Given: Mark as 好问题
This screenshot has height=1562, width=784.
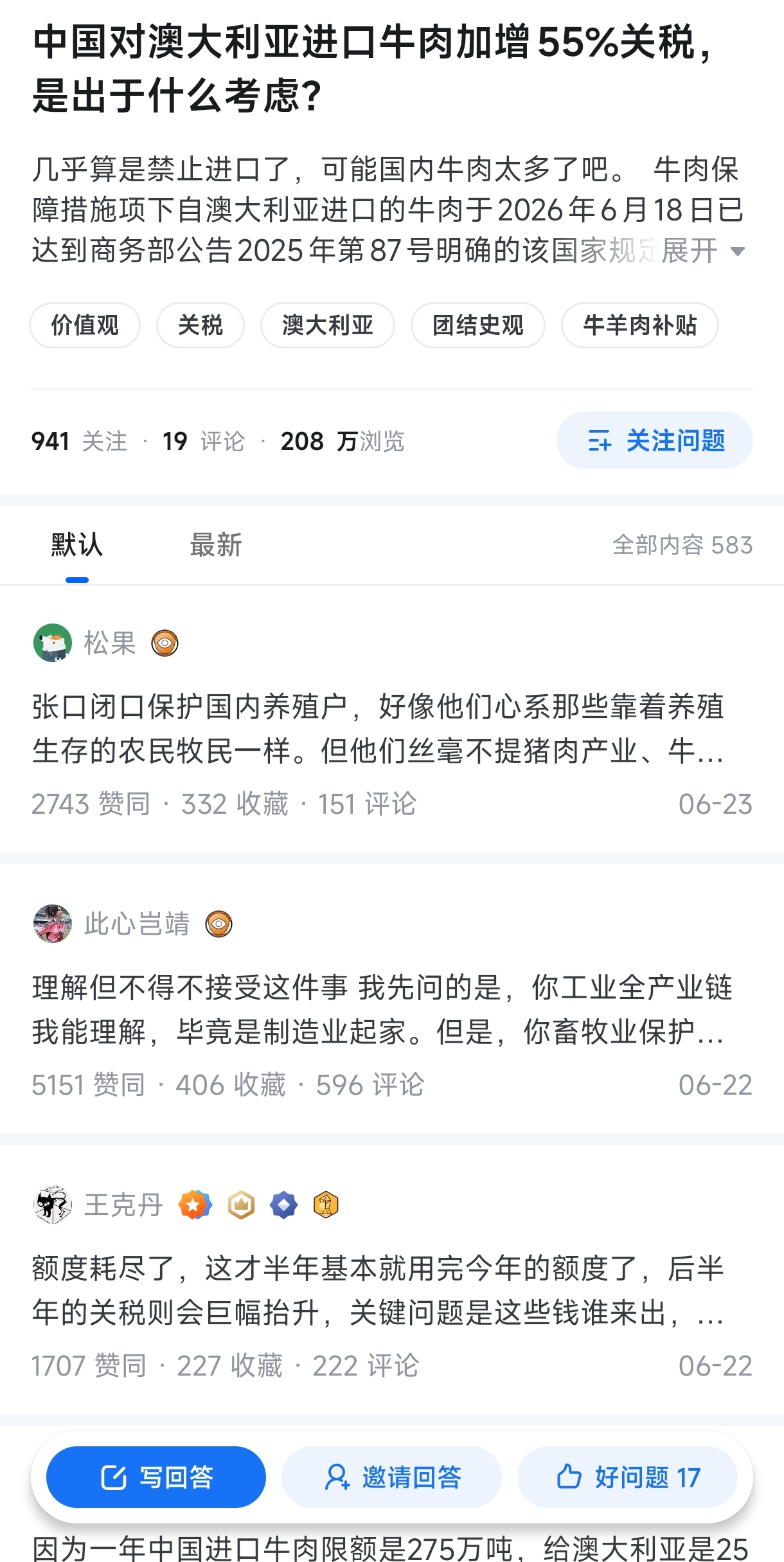Looking at the screenshot, I should click(x=627, y=1477).
